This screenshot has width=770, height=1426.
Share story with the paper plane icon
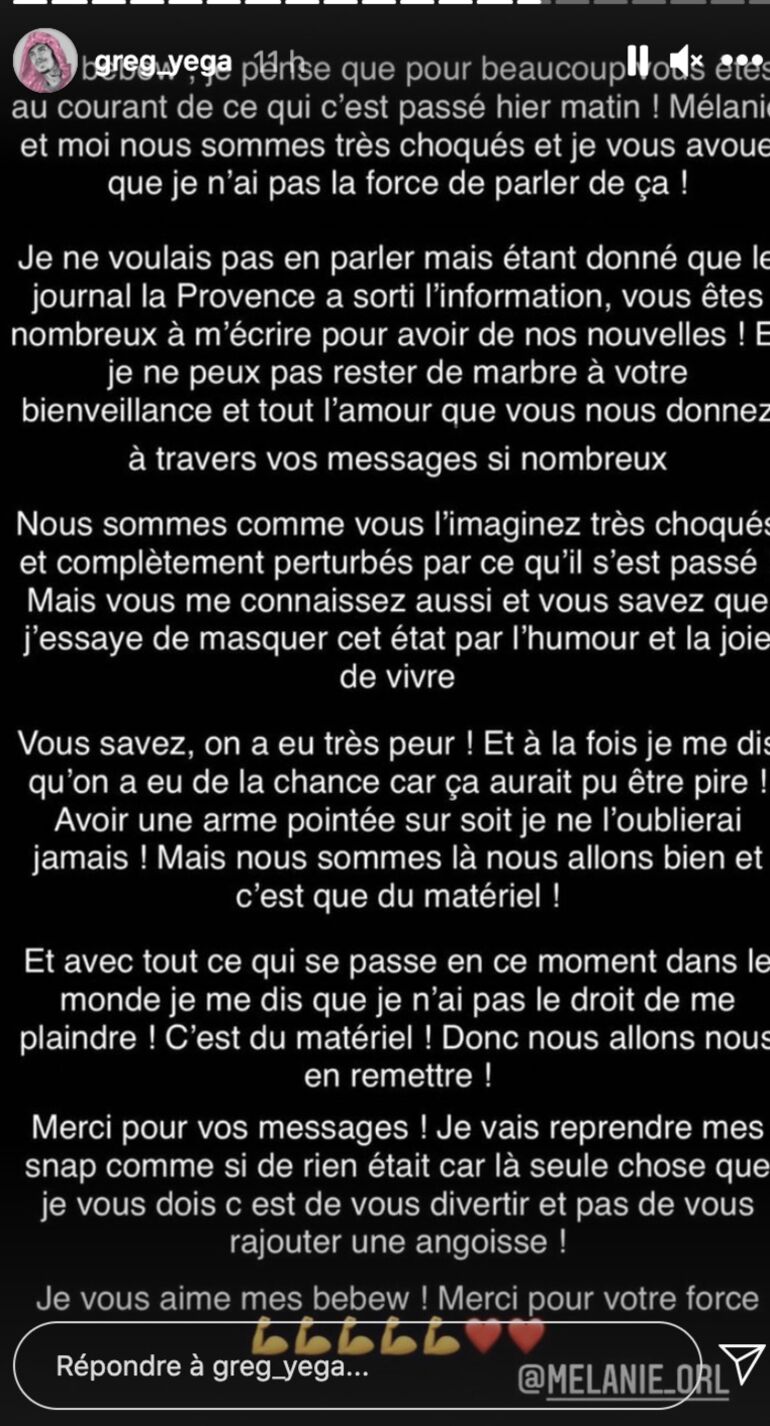pyautogui.click(x=741, y=1365)
